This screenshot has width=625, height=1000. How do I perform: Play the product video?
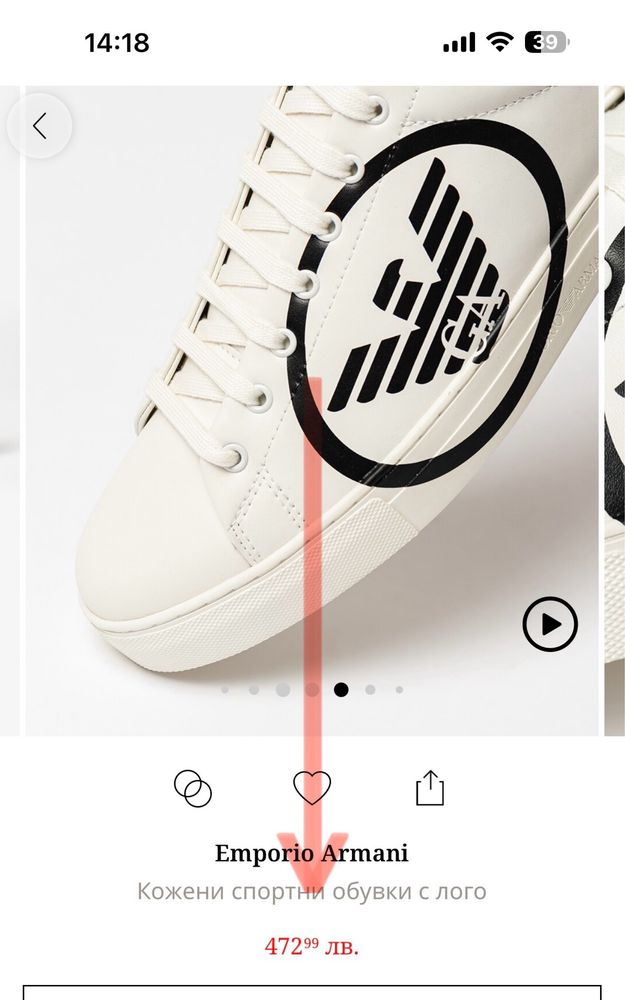tap(550, 624)
